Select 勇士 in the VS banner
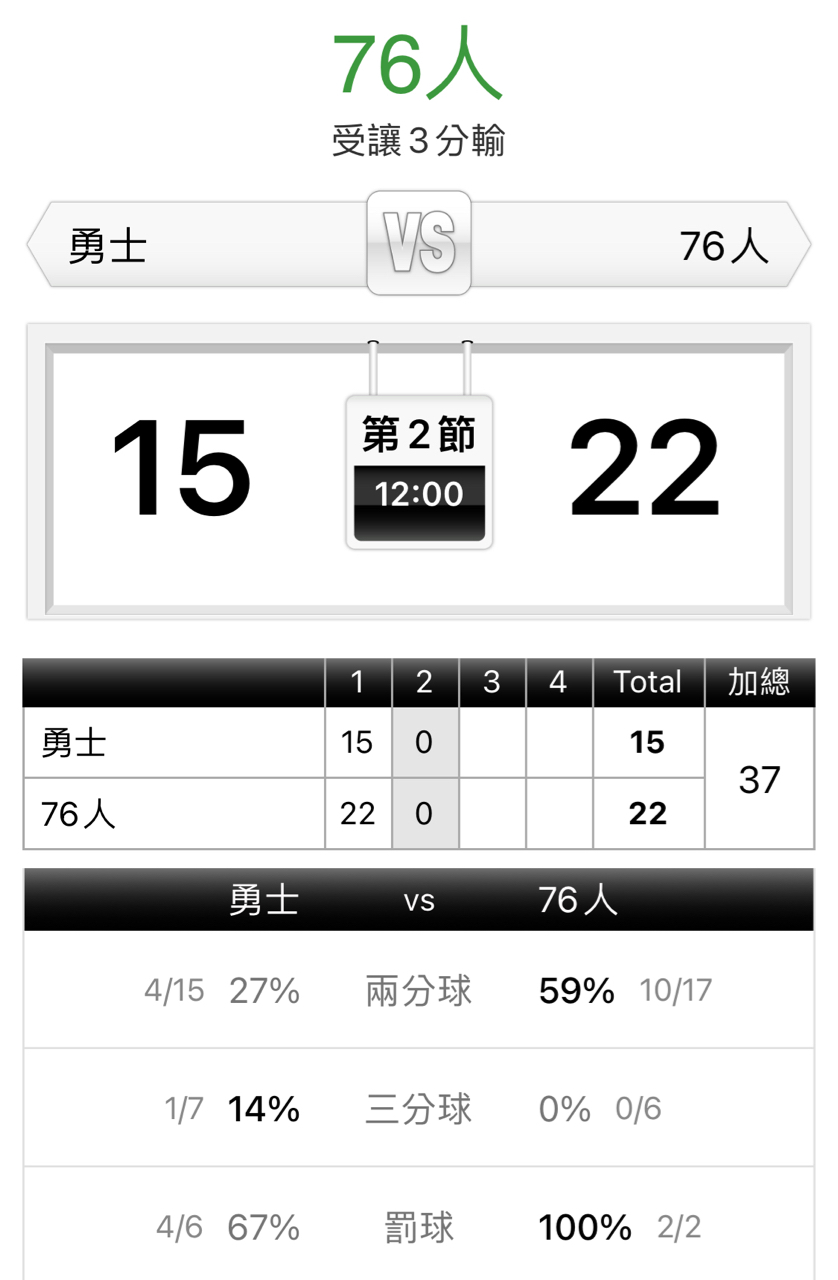The width and height of the screenshot is (838, 1280). pos(108,246)
